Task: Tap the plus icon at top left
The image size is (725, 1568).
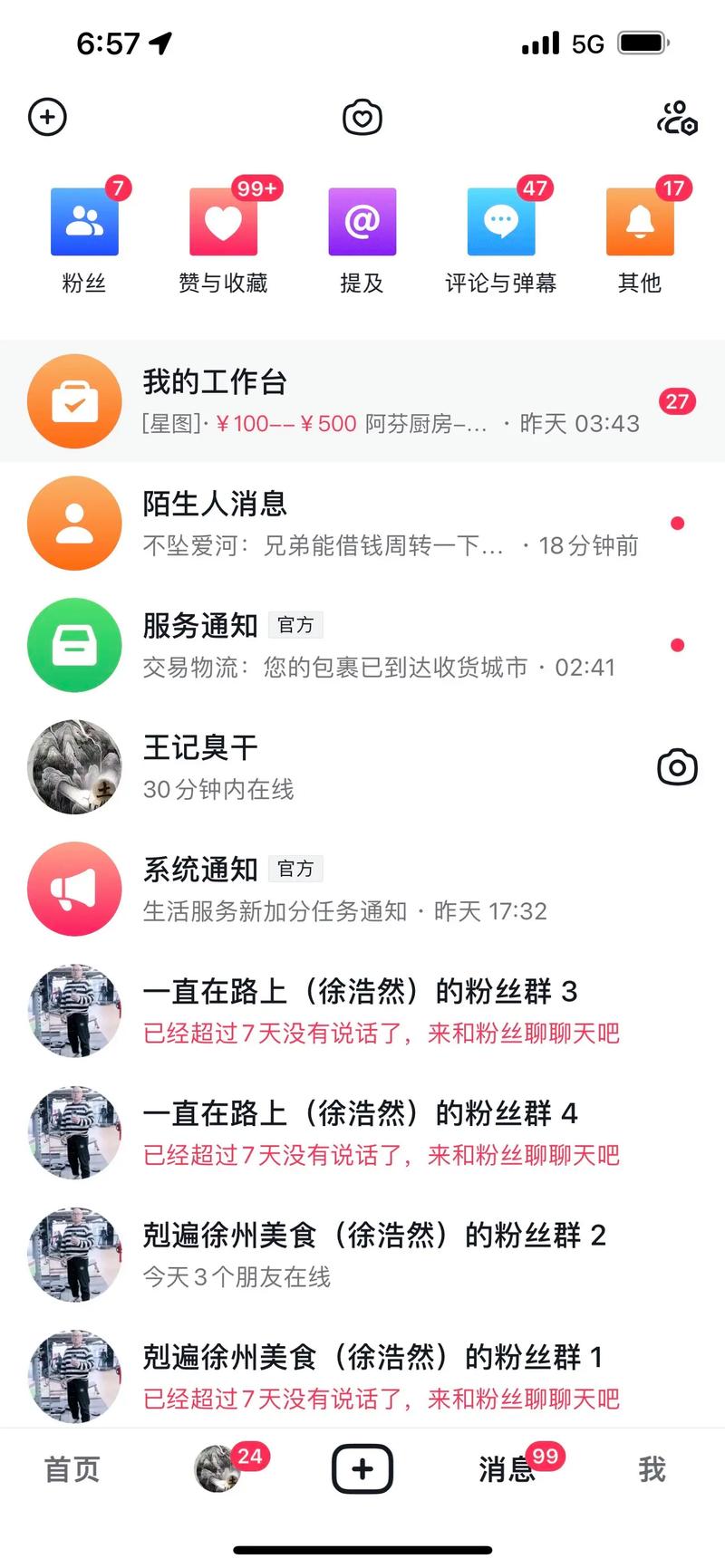Action: click(47, 117)
